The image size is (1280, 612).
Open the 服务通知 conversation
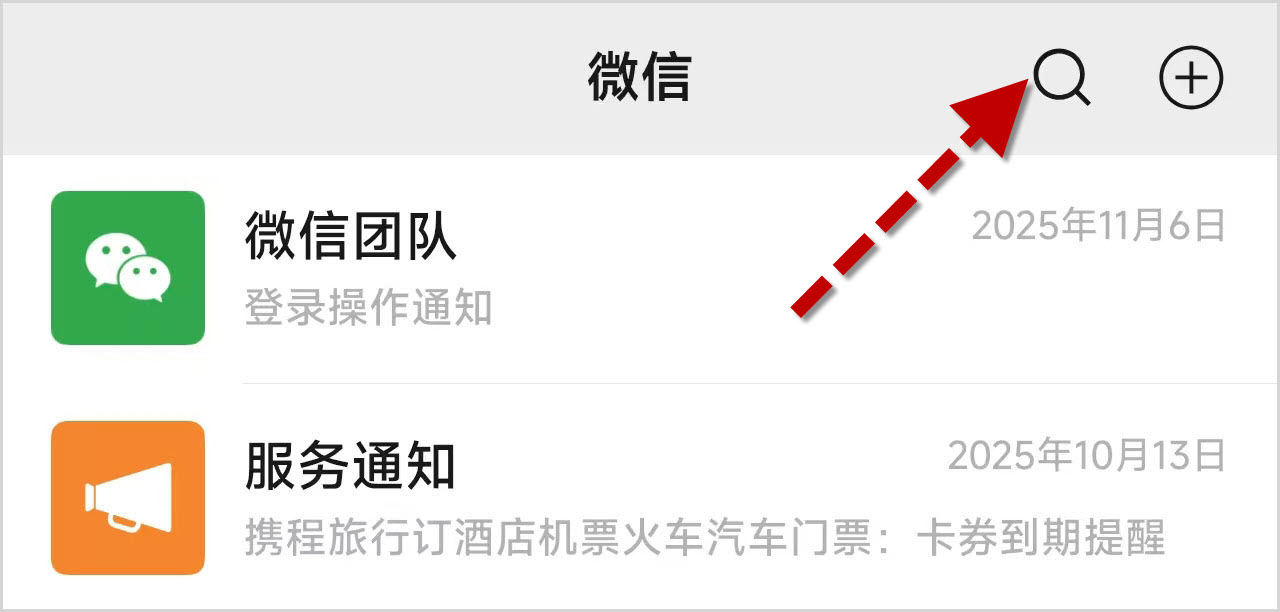640,498
